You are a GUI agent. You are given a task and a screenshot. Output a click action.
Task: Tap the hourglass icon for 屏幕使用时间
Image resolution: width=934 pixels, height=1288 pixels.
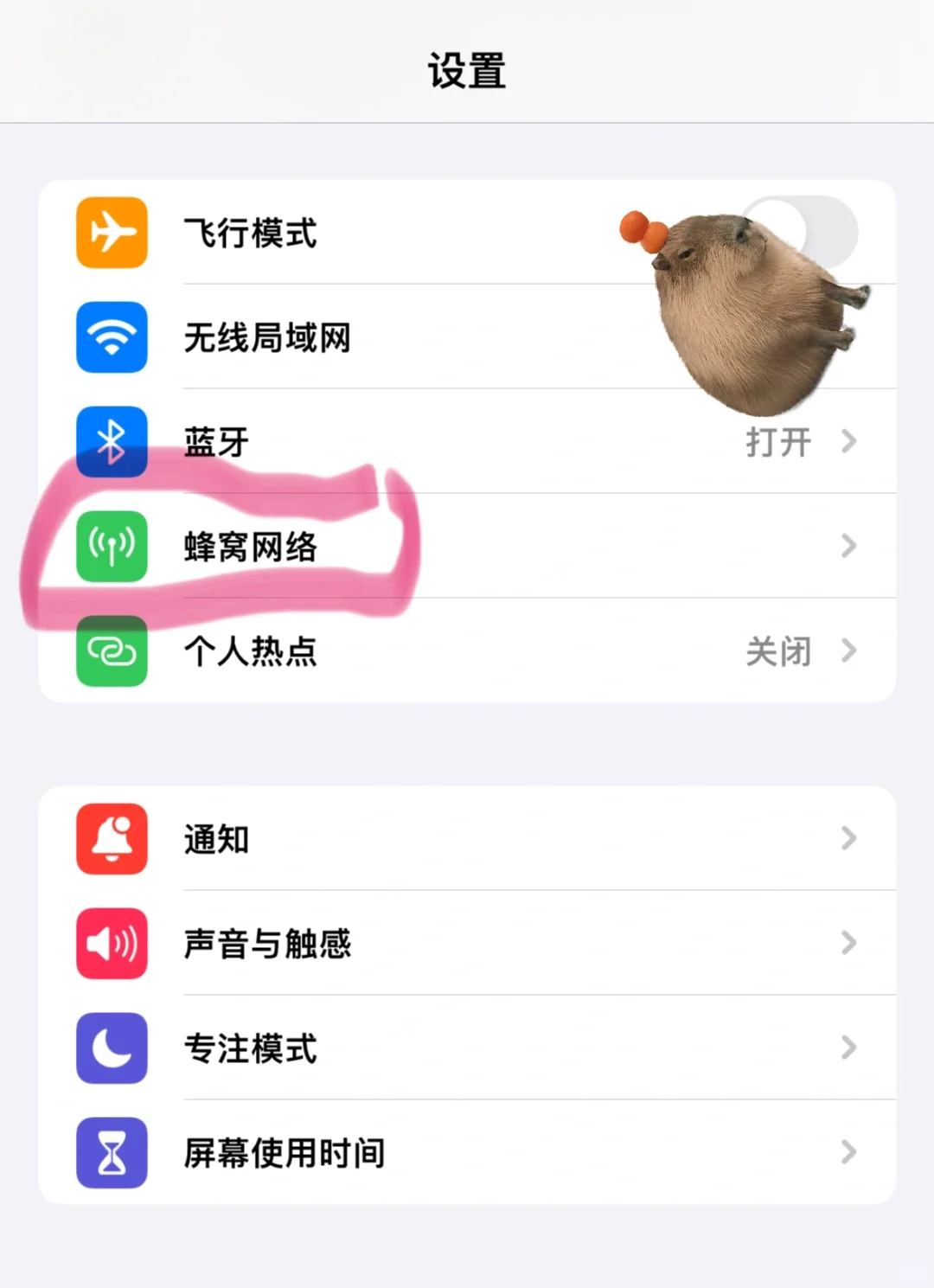coord(111,1153)
